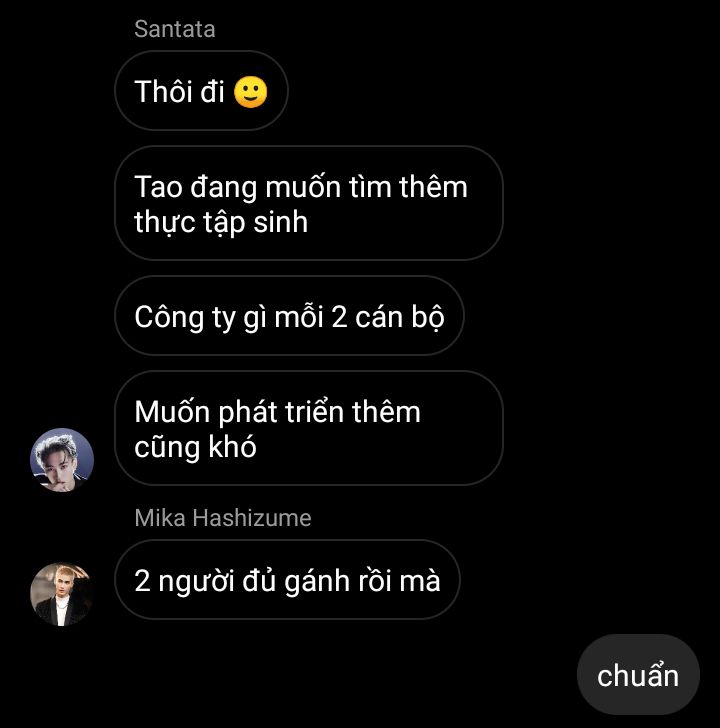Open Mika Hashizume's avatar
Viewport: 720px width, 728px height.
(62, 594)
